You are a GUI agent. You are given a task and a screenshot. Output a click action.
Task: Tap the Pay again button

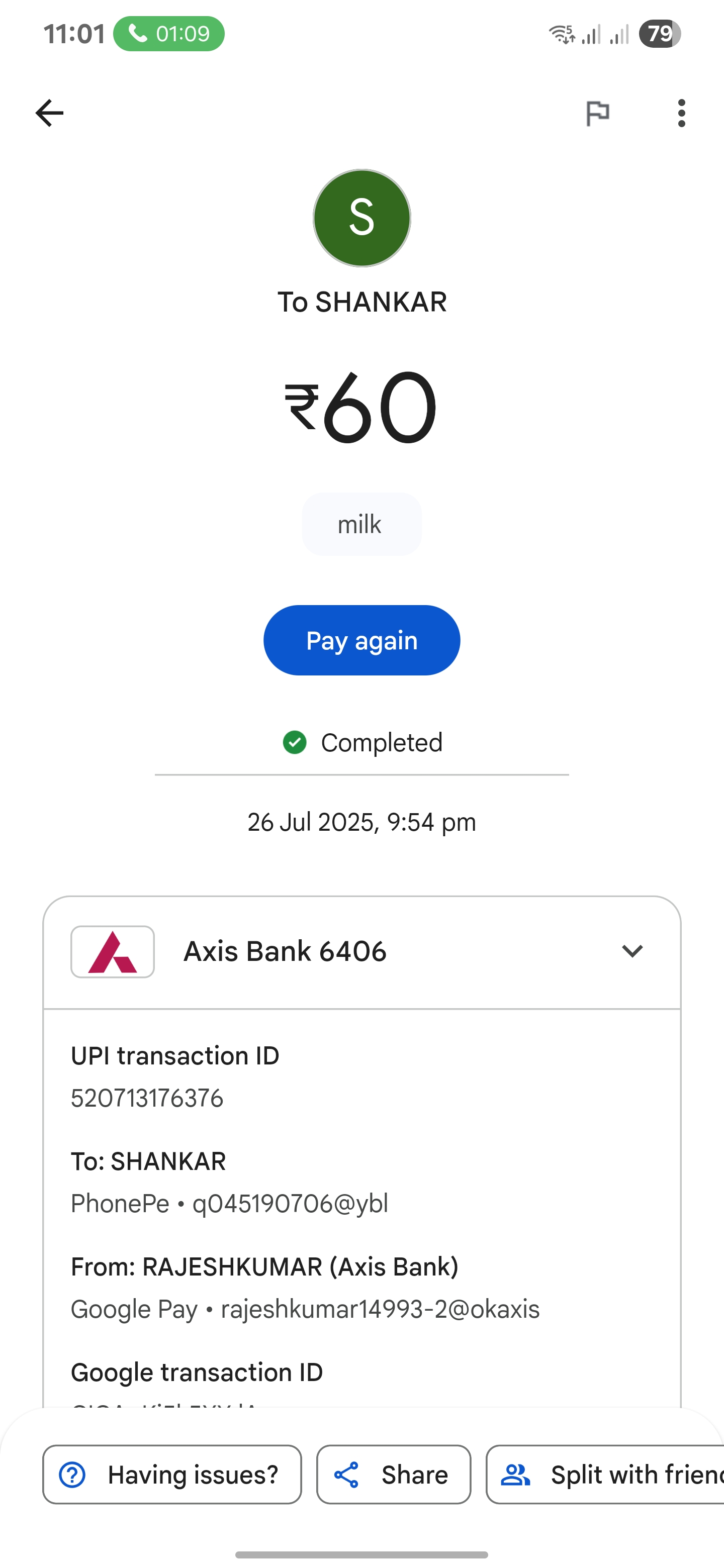tap(361, 640)
